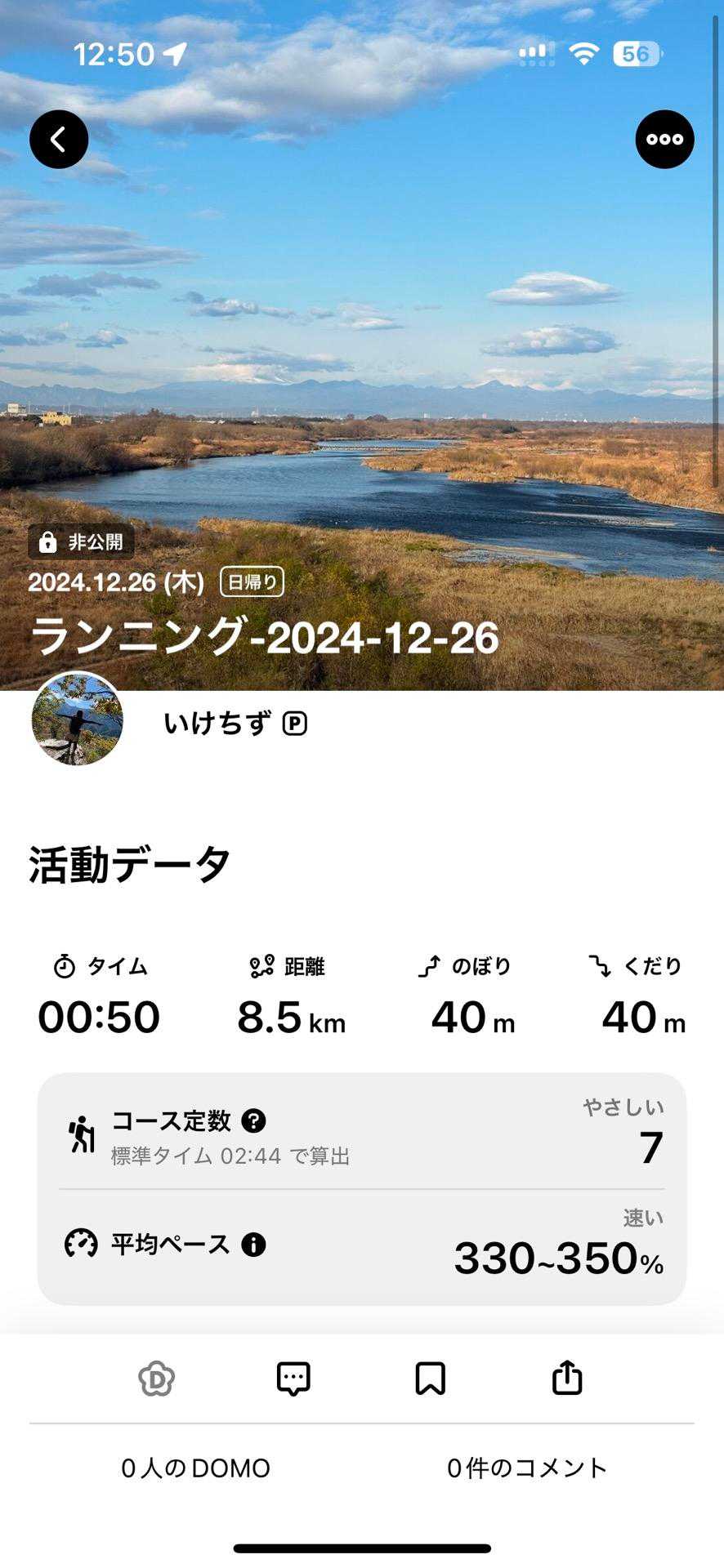Bookmark this running activity
The height and width of the screenshot is (1568, 724).
[430, 1379]
